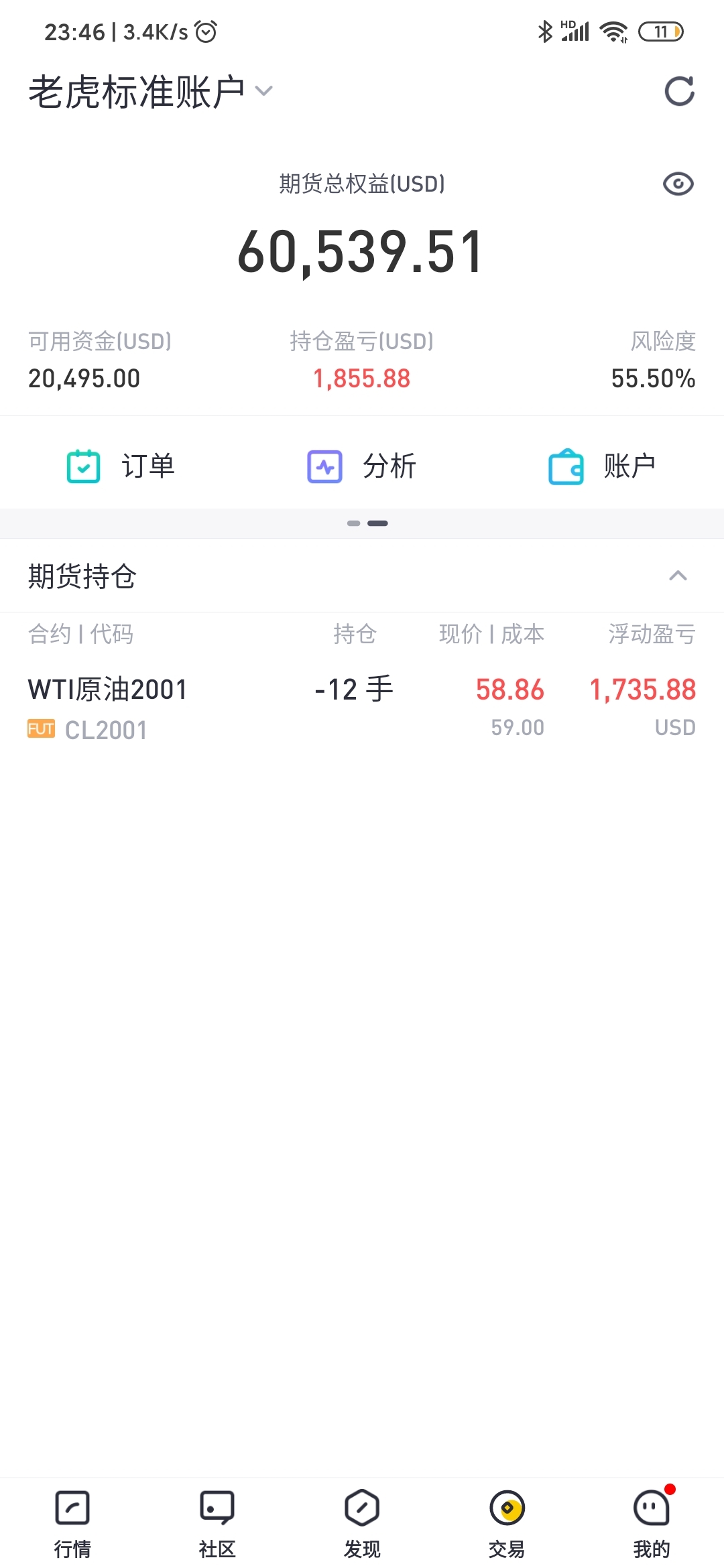Open 账户 account details
Screen dimensions: 724x1568
pyautogui.click(x=602, y=466)
